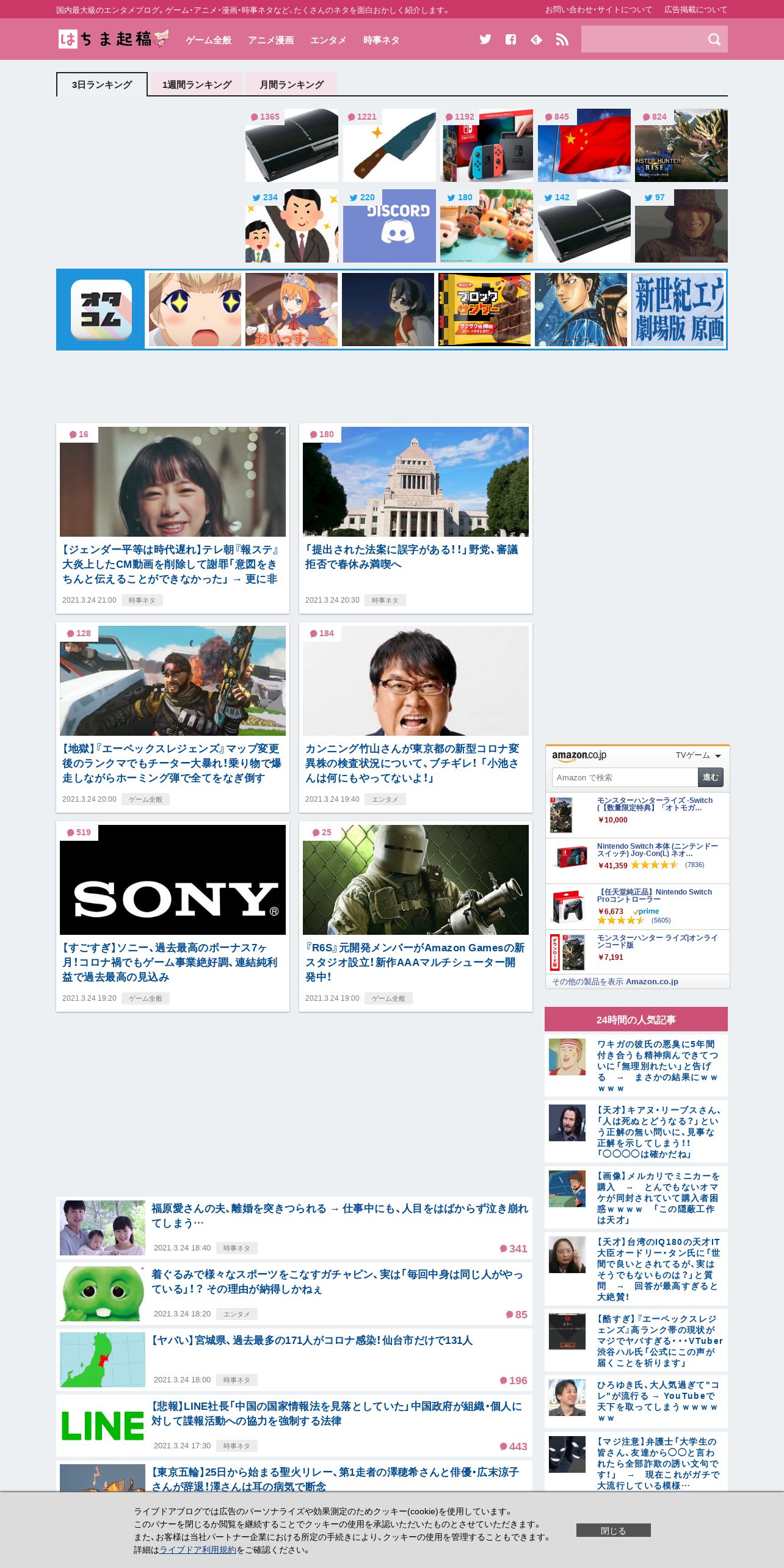Tap the search magnifier icon in header
784x1568 pixels.
(x=714, y=40)
